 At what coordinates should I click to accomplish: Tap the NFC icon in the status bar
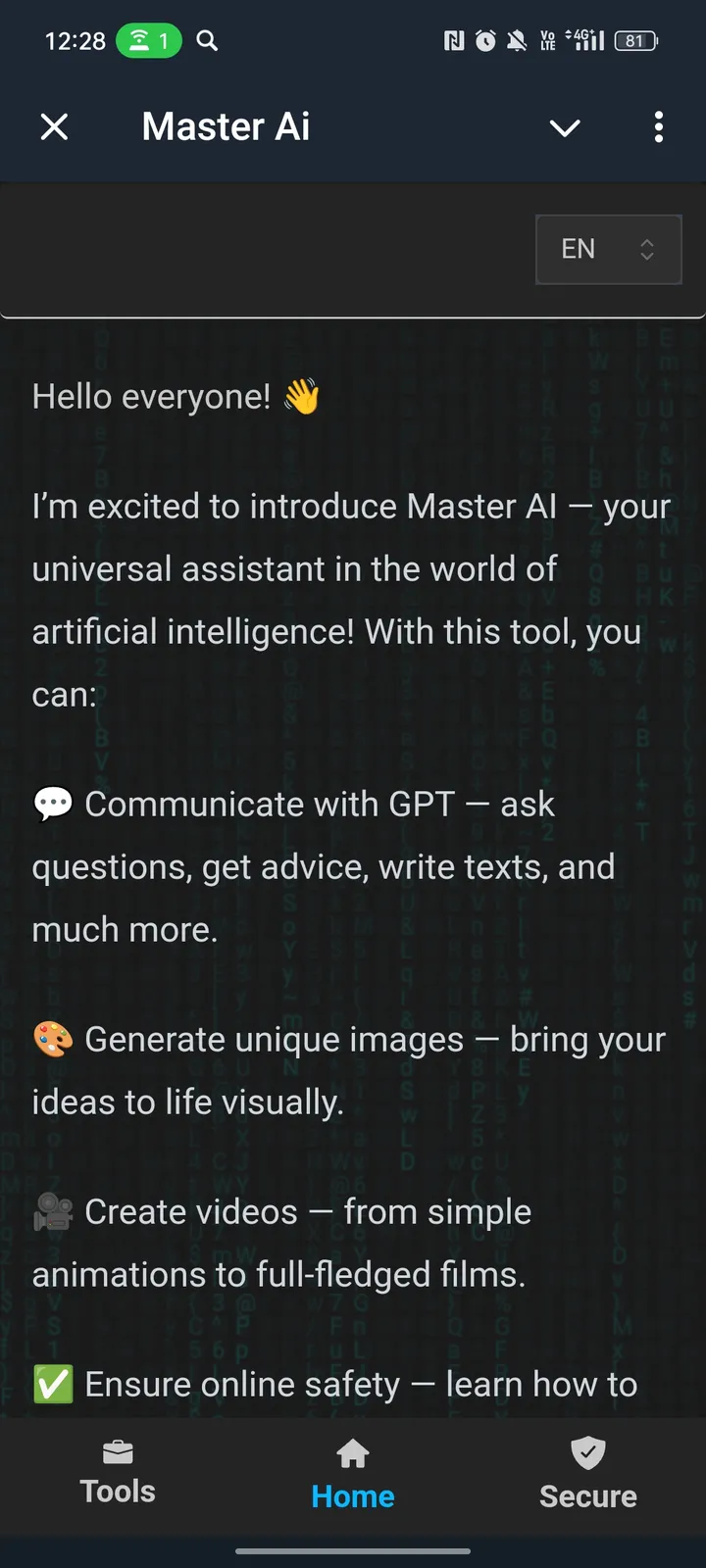[453, 41]
